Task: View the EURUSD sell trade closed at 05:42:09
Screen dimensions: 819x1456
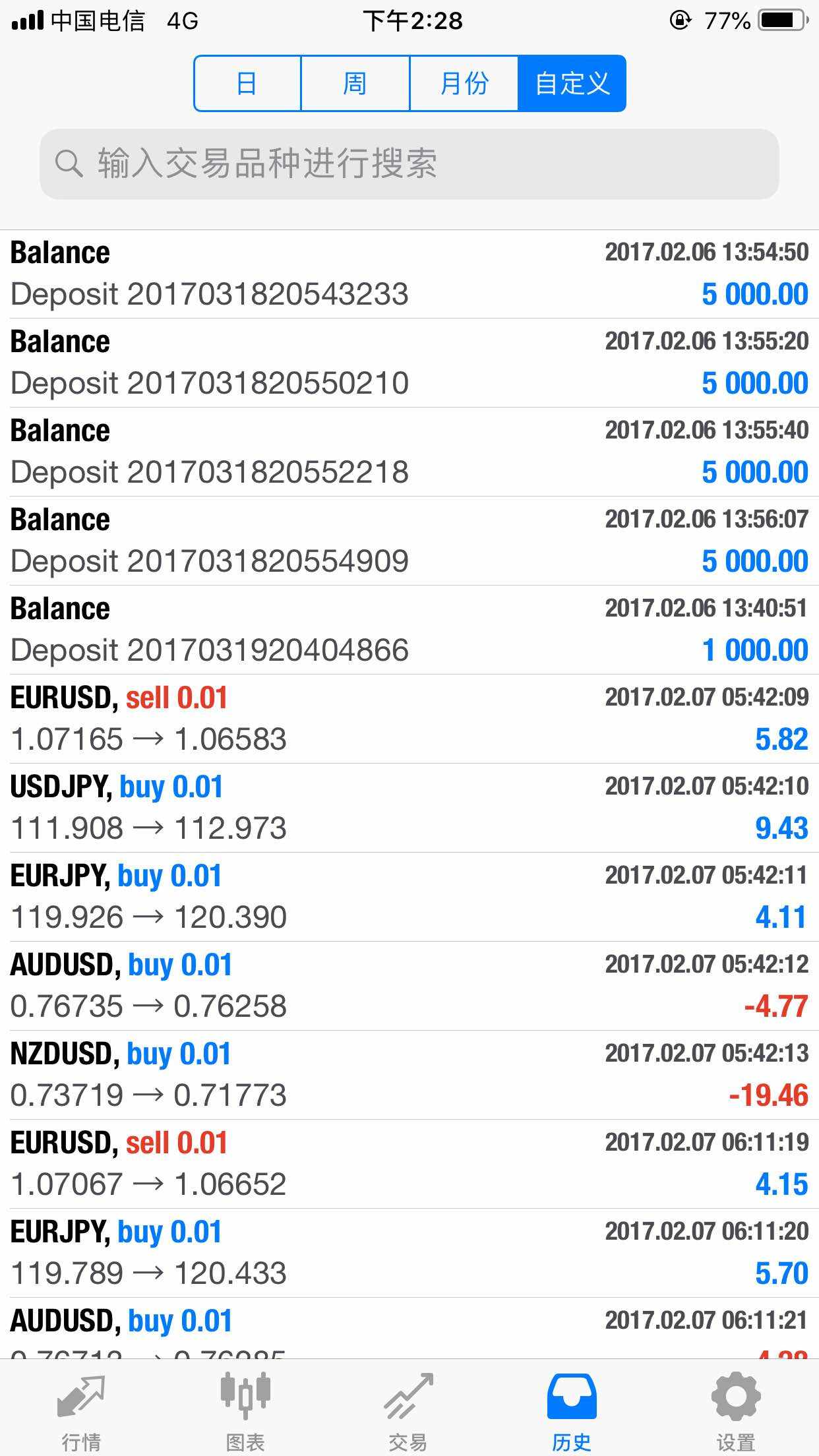Action: point(409,719)
